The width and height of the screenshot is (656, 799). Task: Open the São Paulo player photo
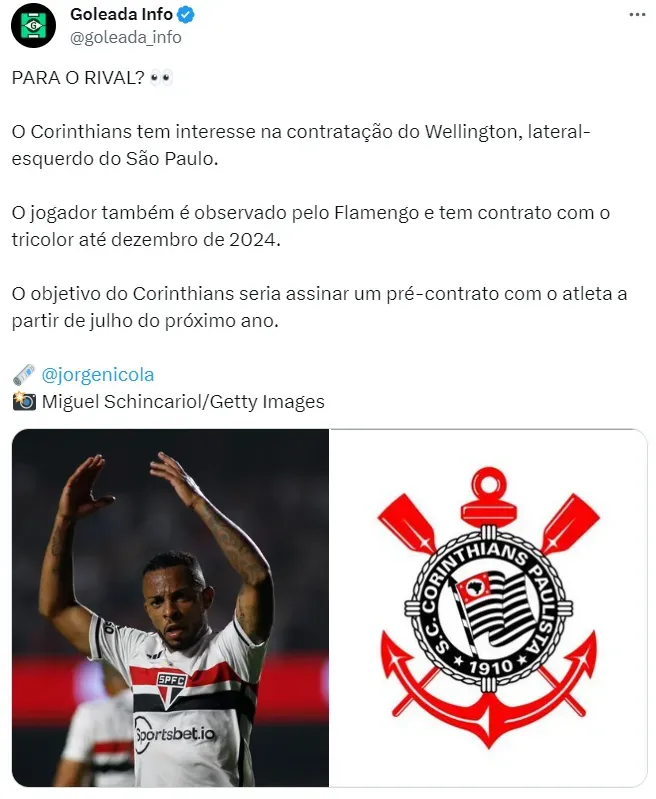[170, 607]
